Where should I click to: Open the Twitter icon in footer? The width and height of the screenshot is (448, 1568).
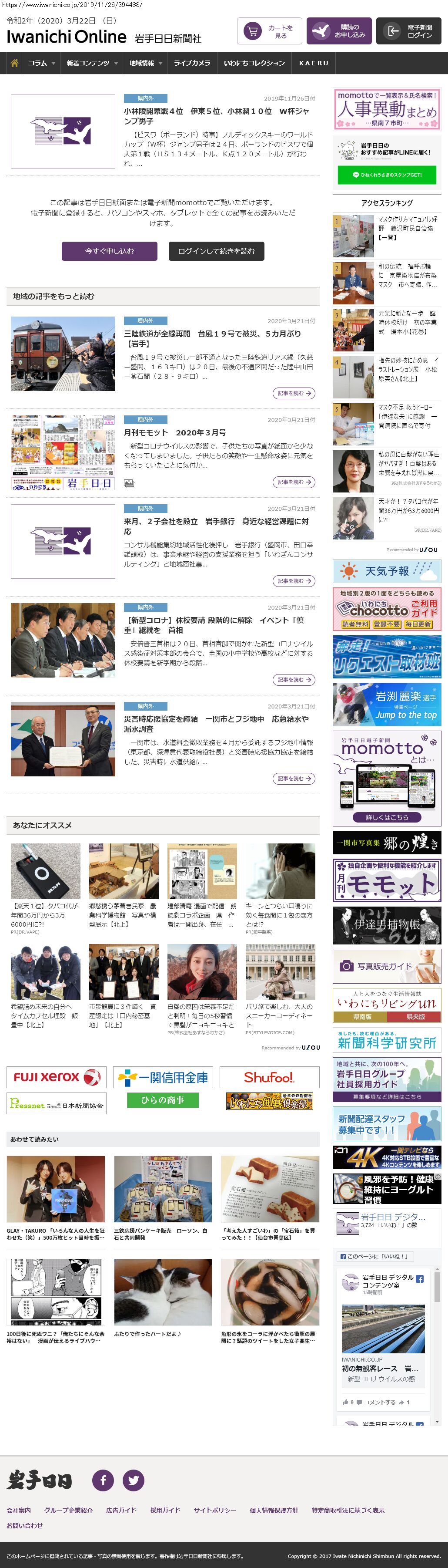pyautogui.click(x=134, y=1480)
